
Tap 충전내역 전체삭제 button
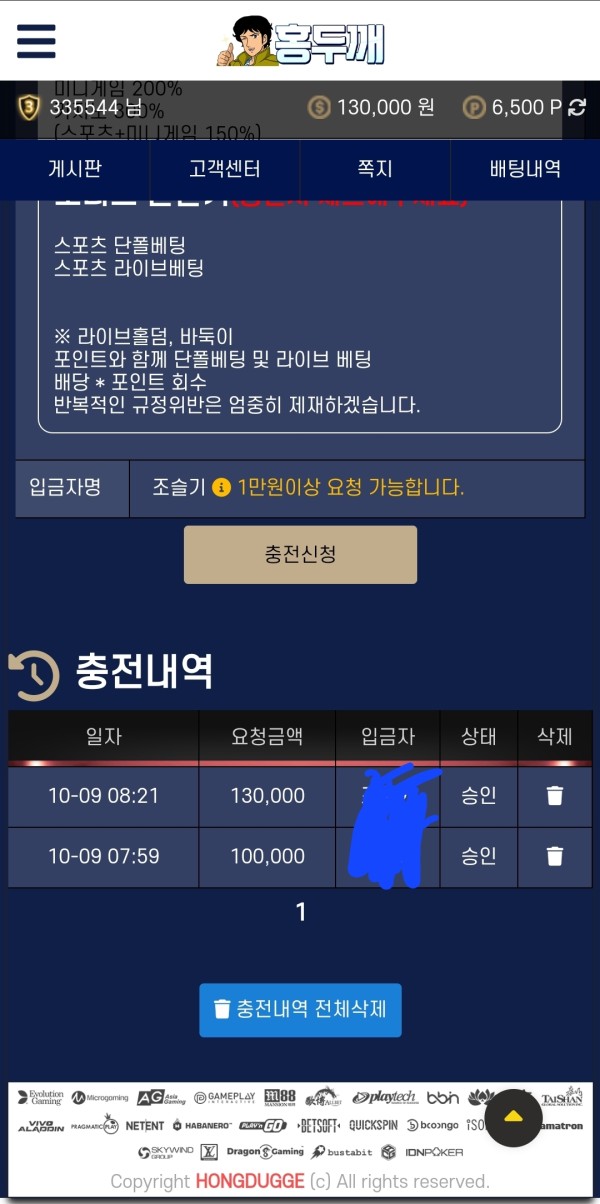click(x=300, y=1008)
